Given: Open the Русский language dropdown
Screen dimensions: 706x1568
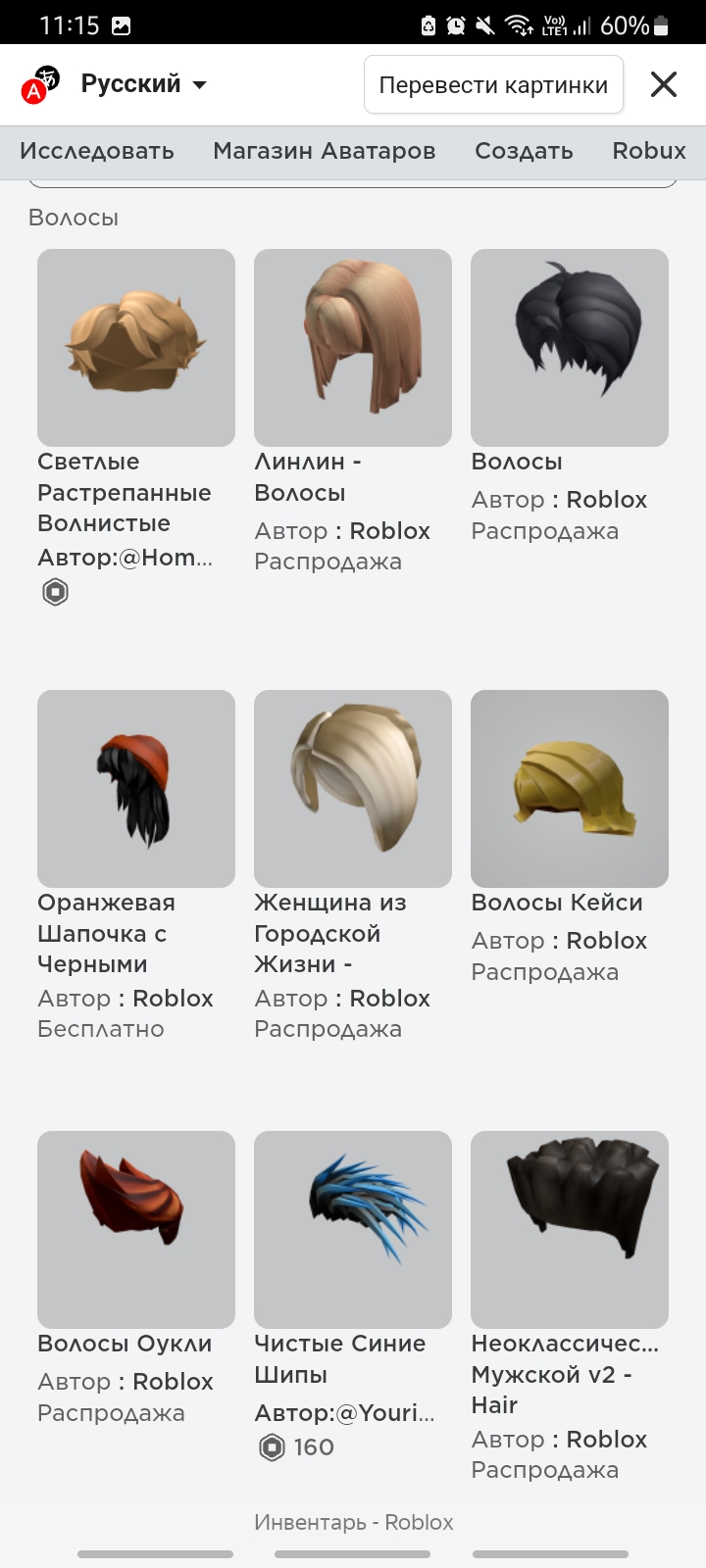Looking at the screenshot, I should pyautogui.click(x=143, y=84).
